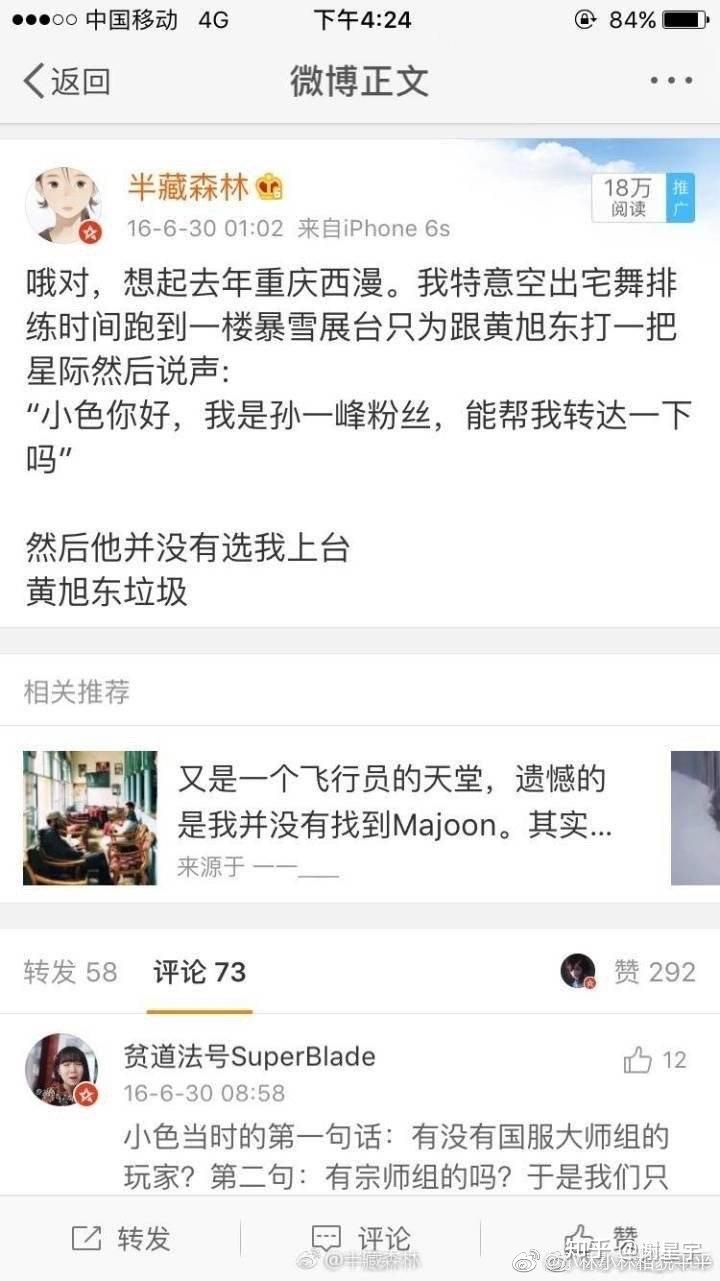The width and height of the screenshot is (720, 1281).
Task: Open the three-dot overflow menu
Action: coord(671,81)
